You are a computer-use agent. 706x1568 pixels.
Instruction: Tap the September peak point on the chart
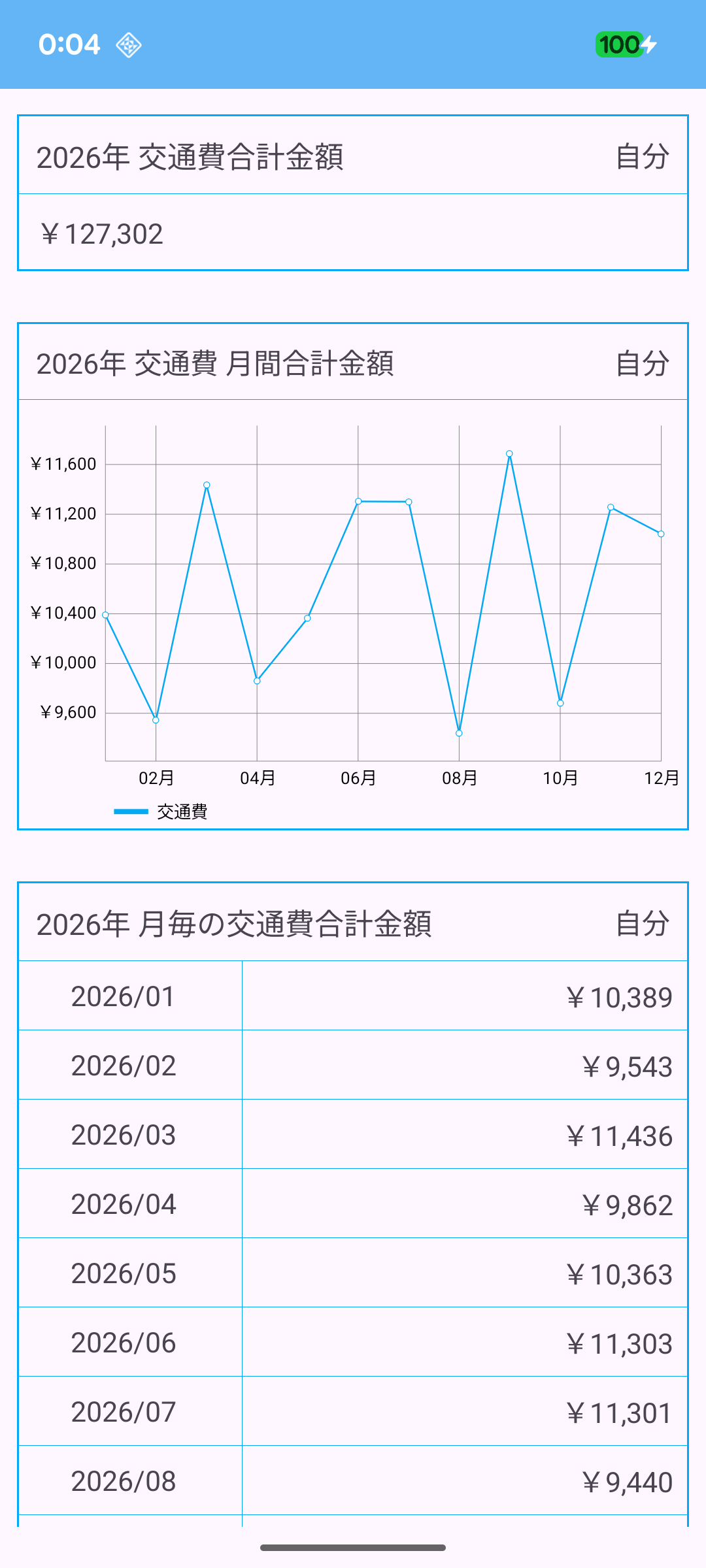(x=509, y=453)
